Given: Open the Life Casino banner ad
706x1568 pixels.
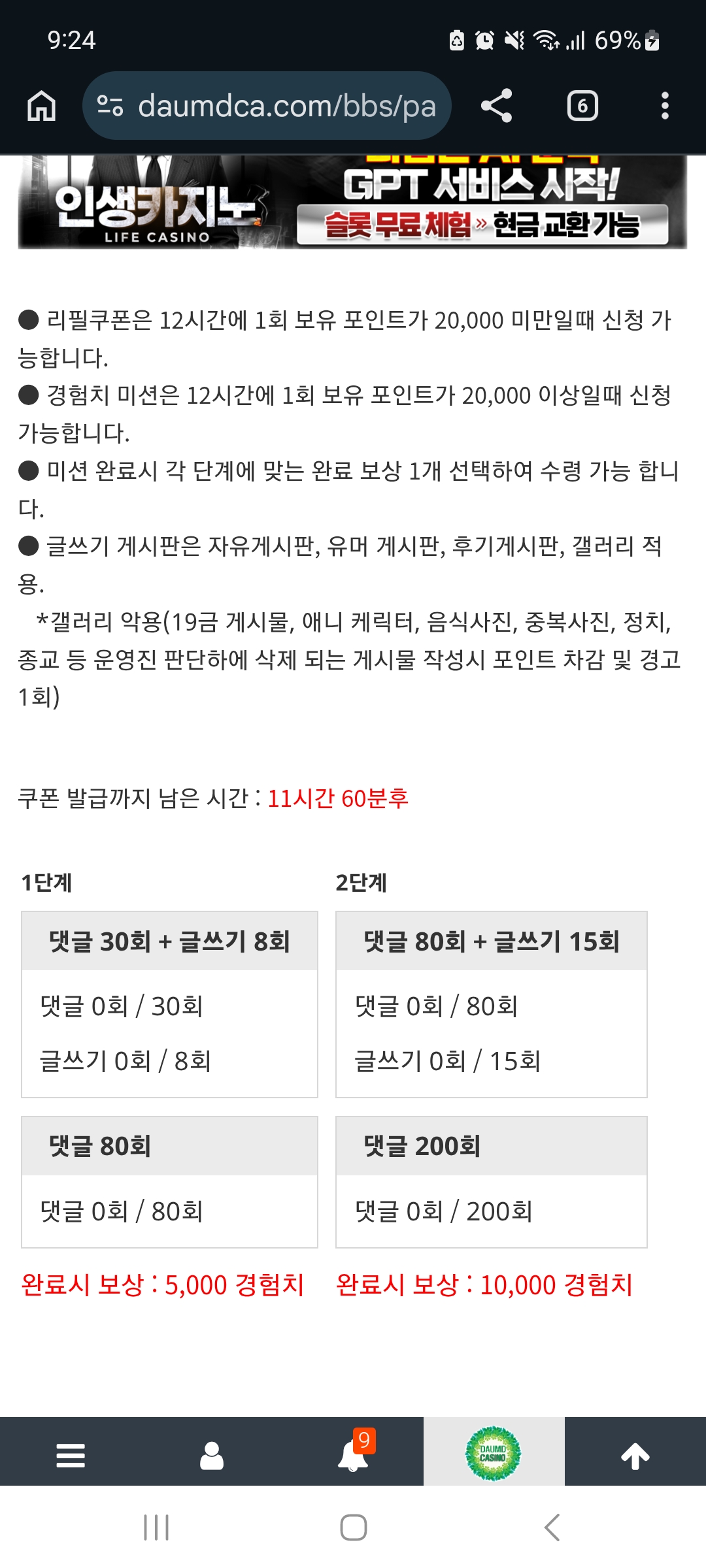Looking at the screenshot, I should (352, 203).
